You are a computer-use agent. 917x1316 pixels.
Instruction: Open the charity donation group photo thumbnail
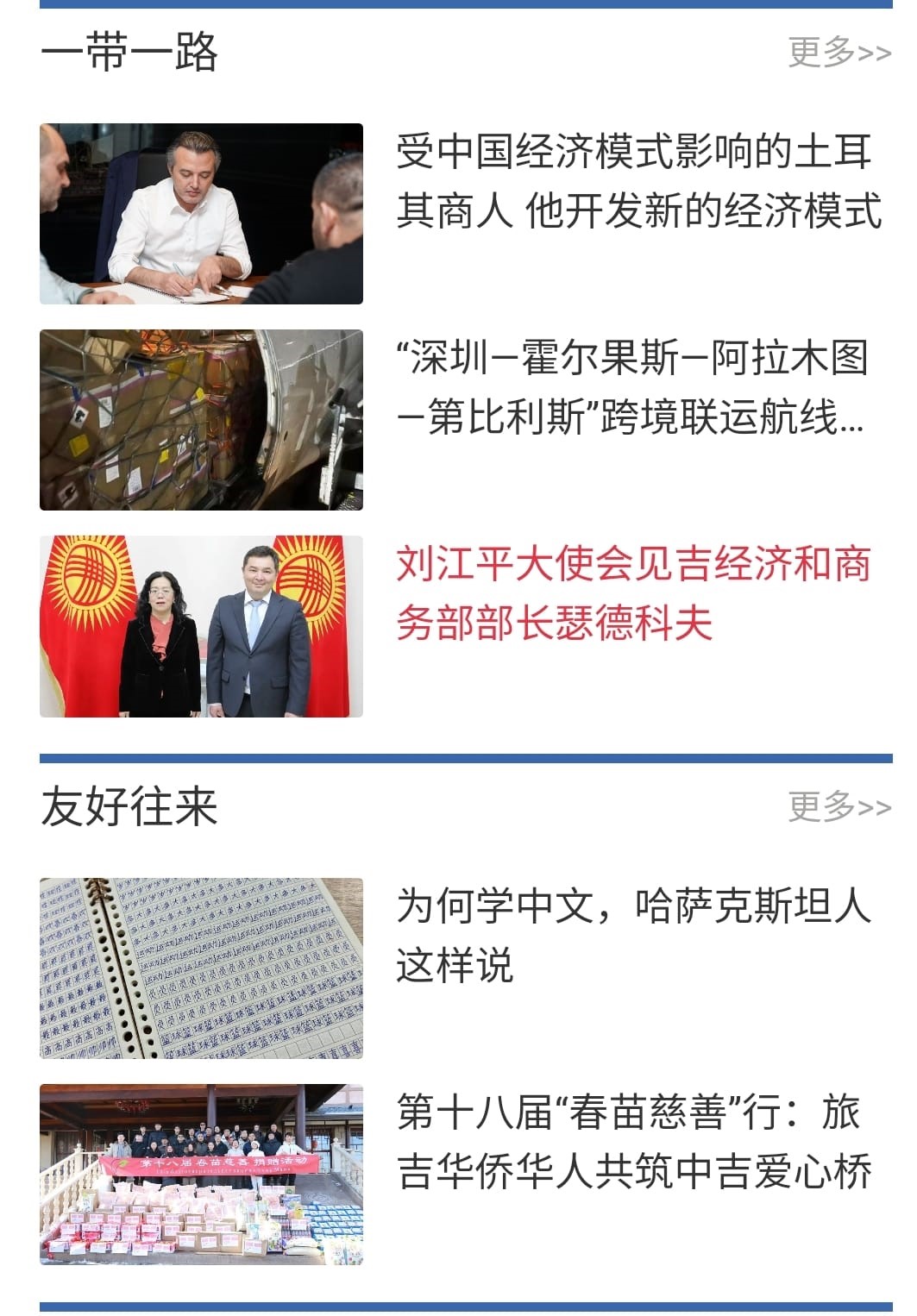(201, 1175)
